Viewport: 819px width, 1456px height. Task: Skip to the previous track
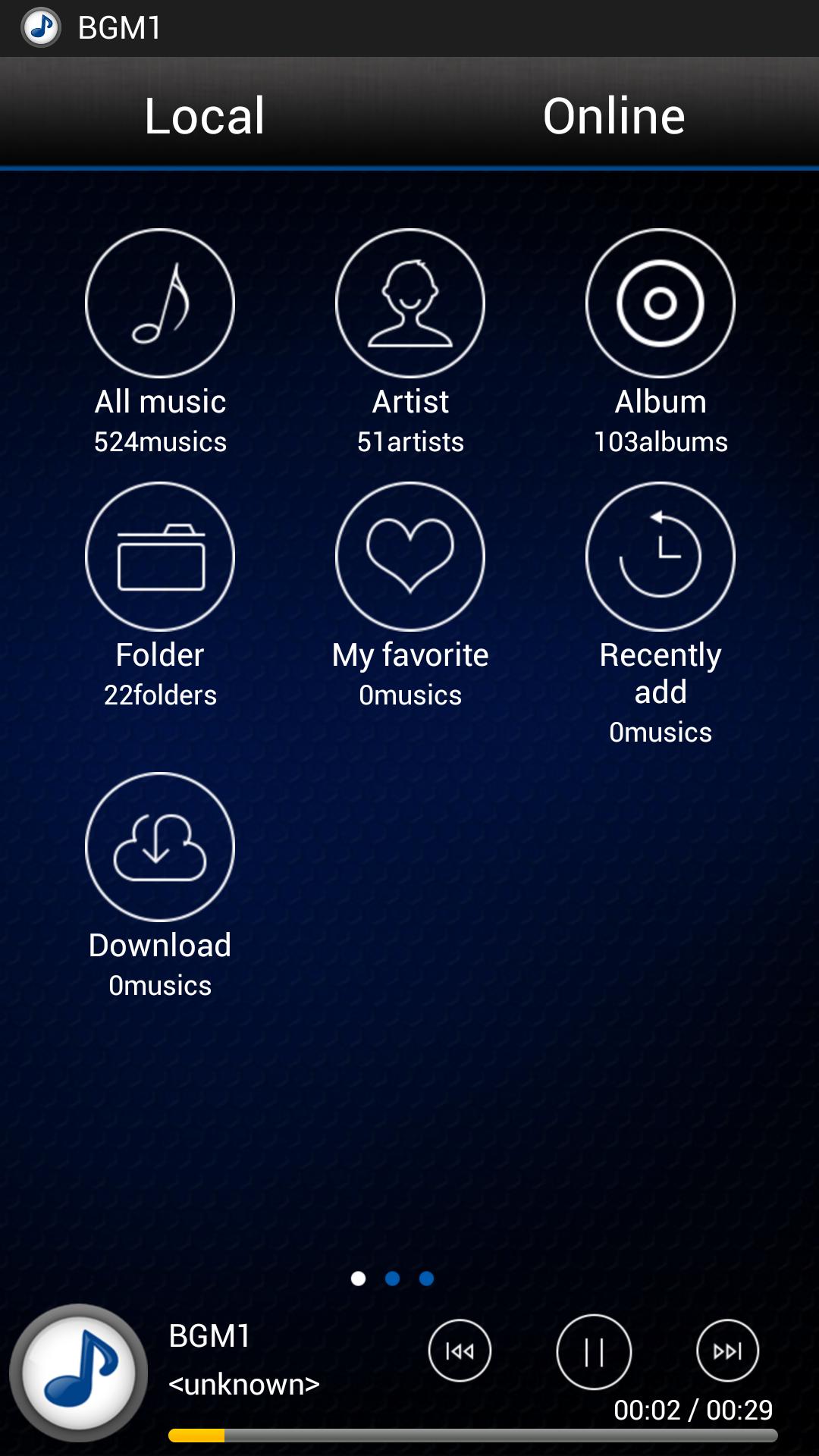tap(460, 1351)
